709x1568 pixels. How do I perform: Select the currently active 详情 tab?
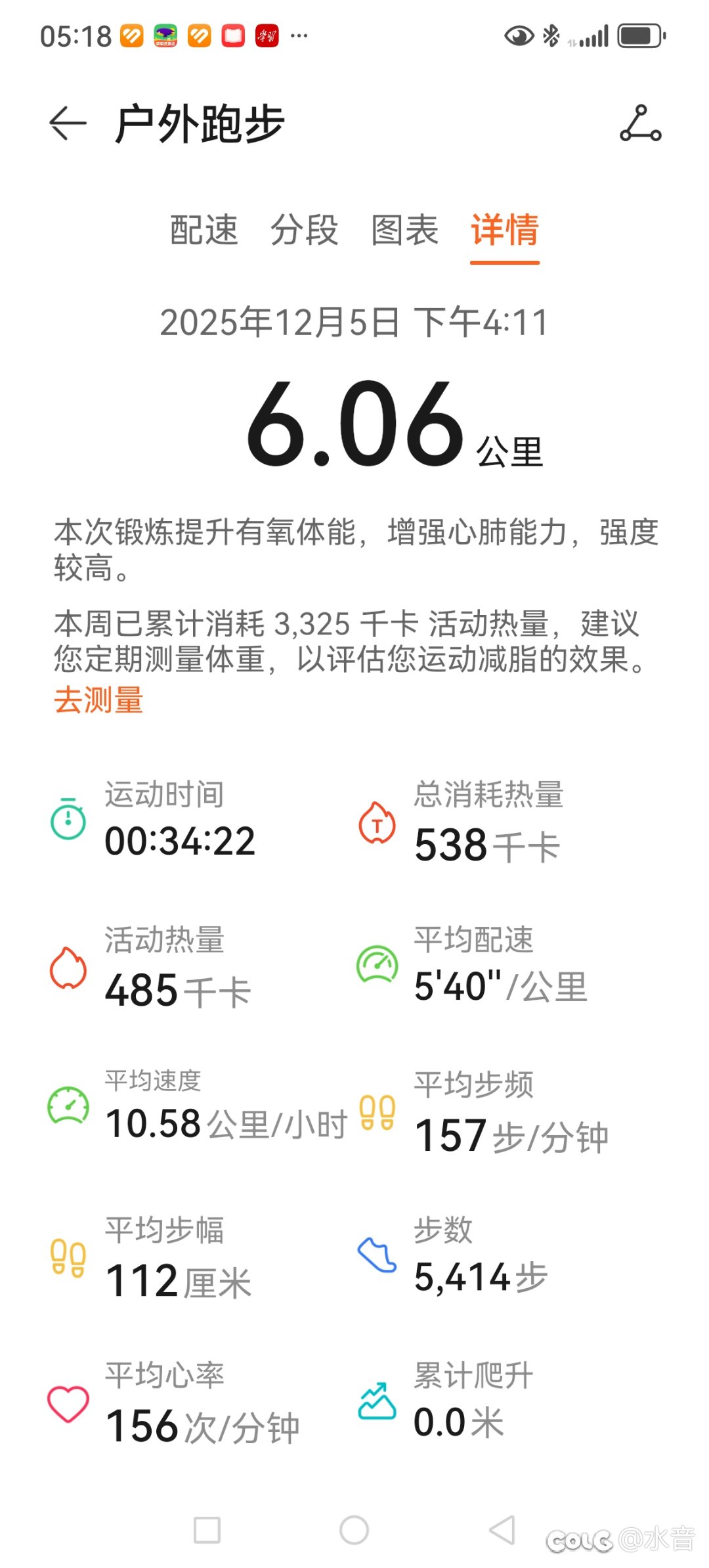[x=504, y=231]
